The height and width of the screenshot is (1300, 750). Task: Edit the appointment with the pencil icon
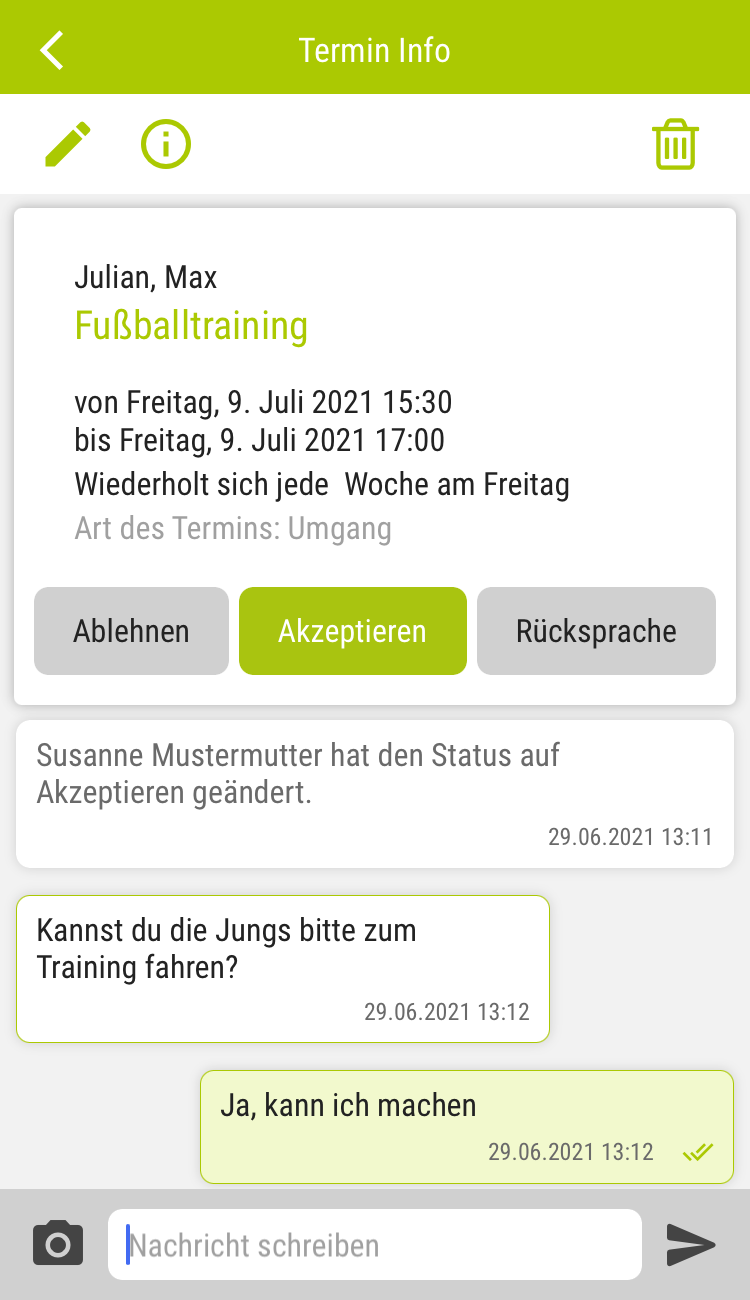(68, 145)
